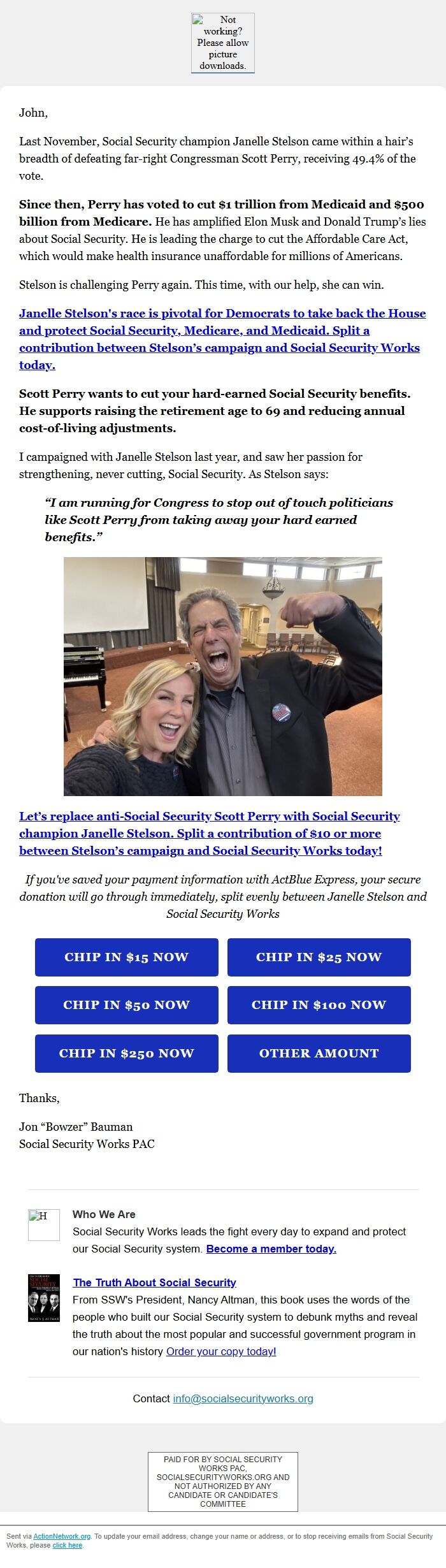Open the book cover thumbnail
Image resolution: width=446 pixels, height=1568 pixels.
click(x=44, y=1298)
